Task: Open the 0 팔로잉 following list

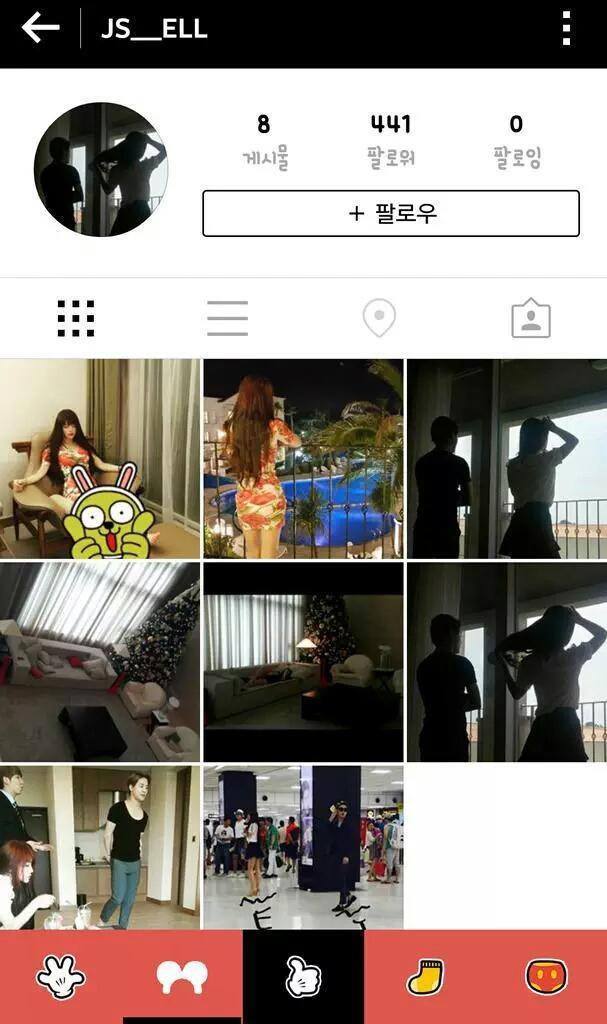Action: 516,140
